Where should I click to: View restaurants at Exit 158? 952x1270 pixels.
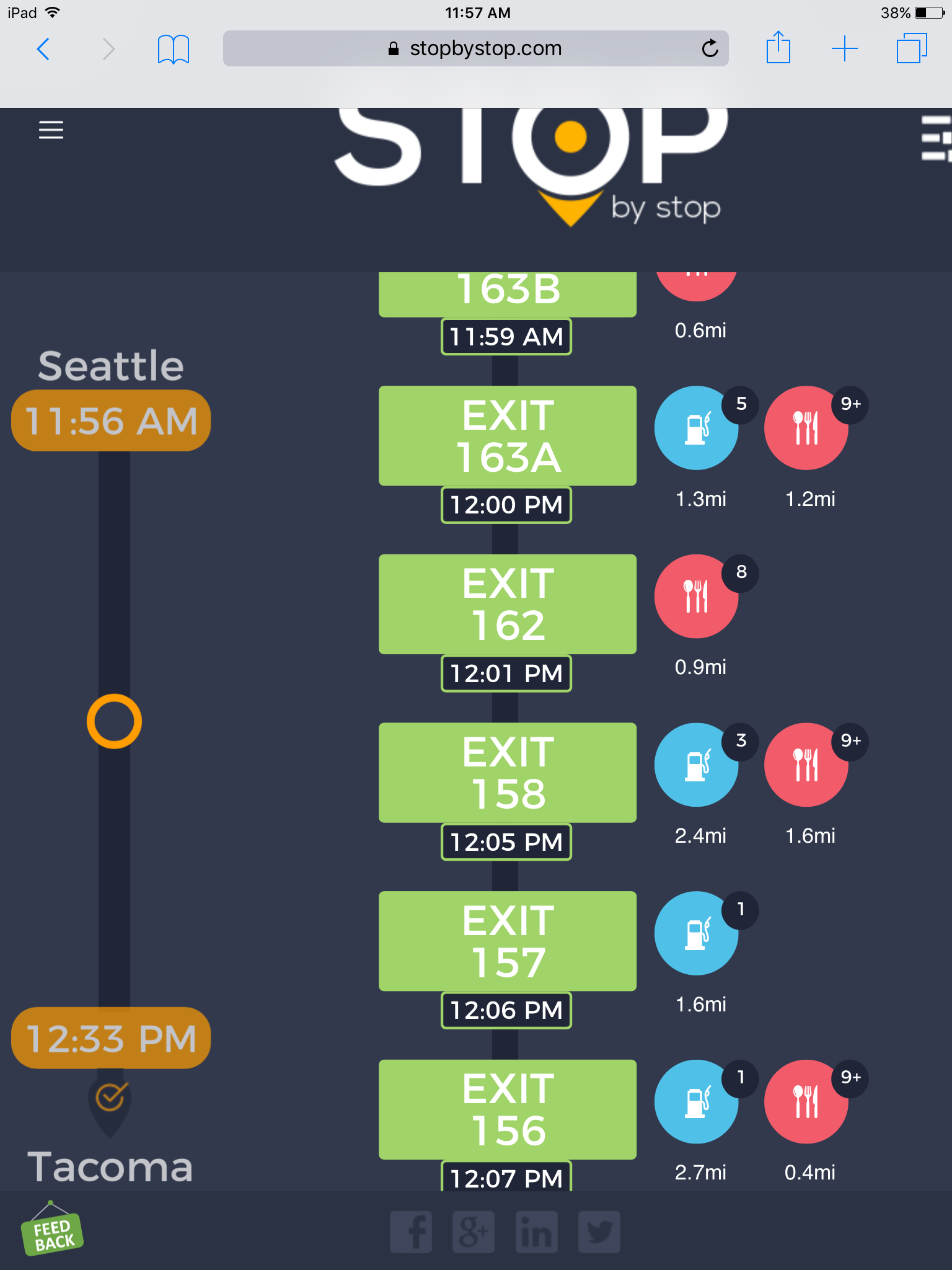point(806,765)
